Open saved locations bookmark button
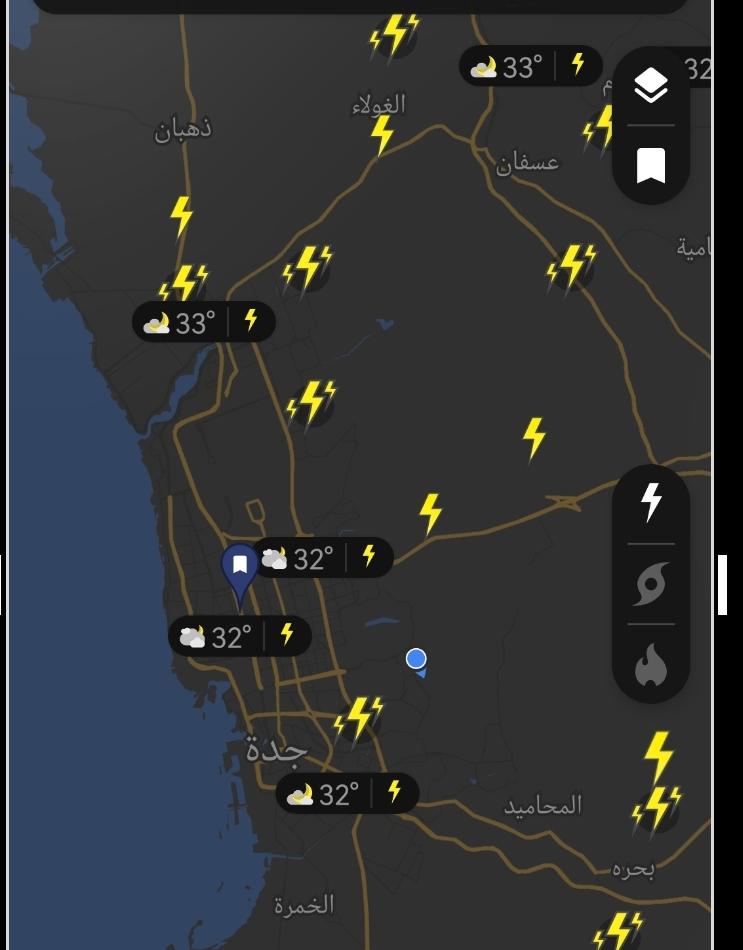Image resolution: width=743 pixels, height=950 pixels. point(651,165)
